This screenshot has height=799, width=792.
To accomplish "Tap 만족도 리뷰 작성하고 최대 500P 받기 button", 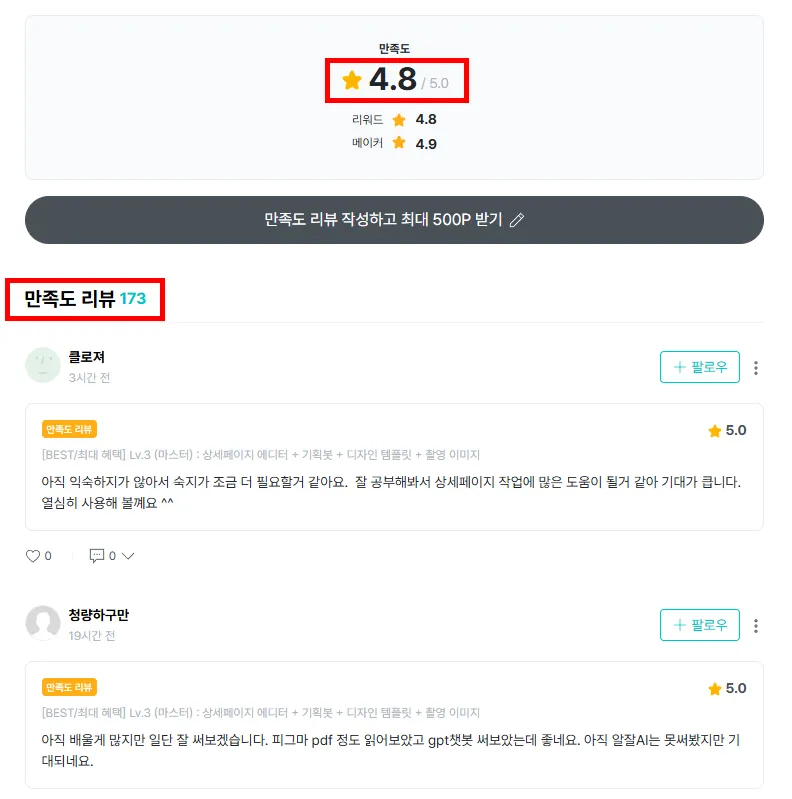I will (394, 220).
